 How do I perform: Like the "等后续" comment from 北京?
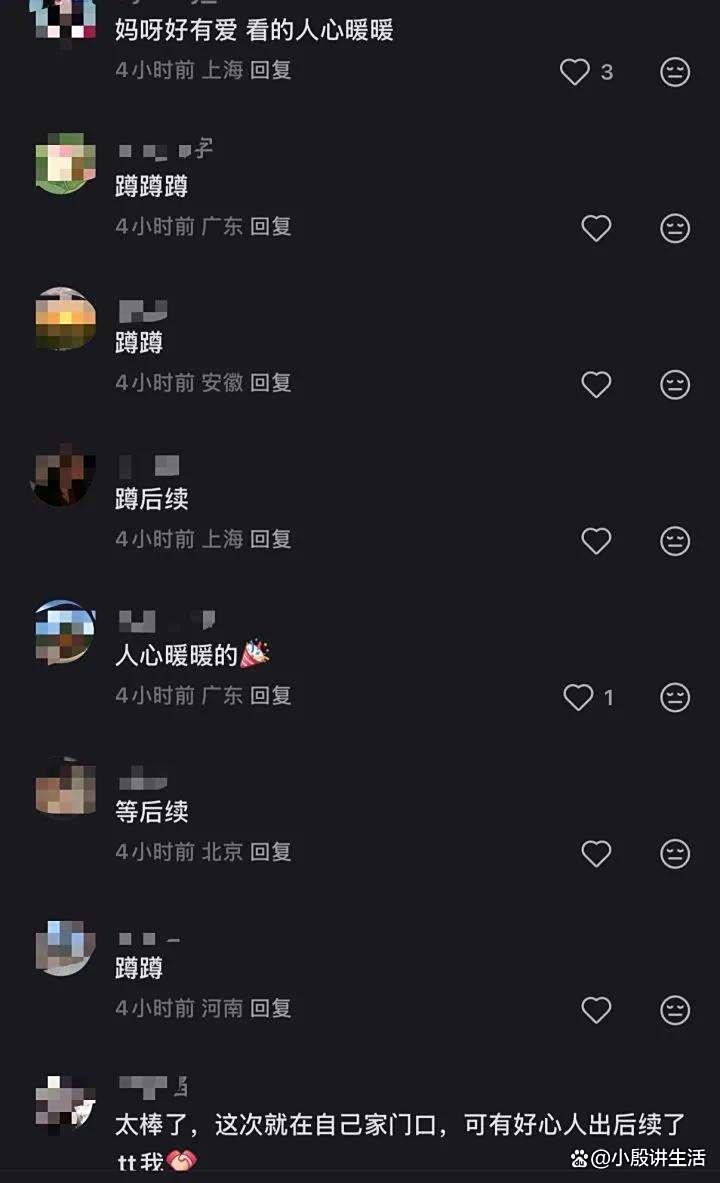[x=596, y=853]
